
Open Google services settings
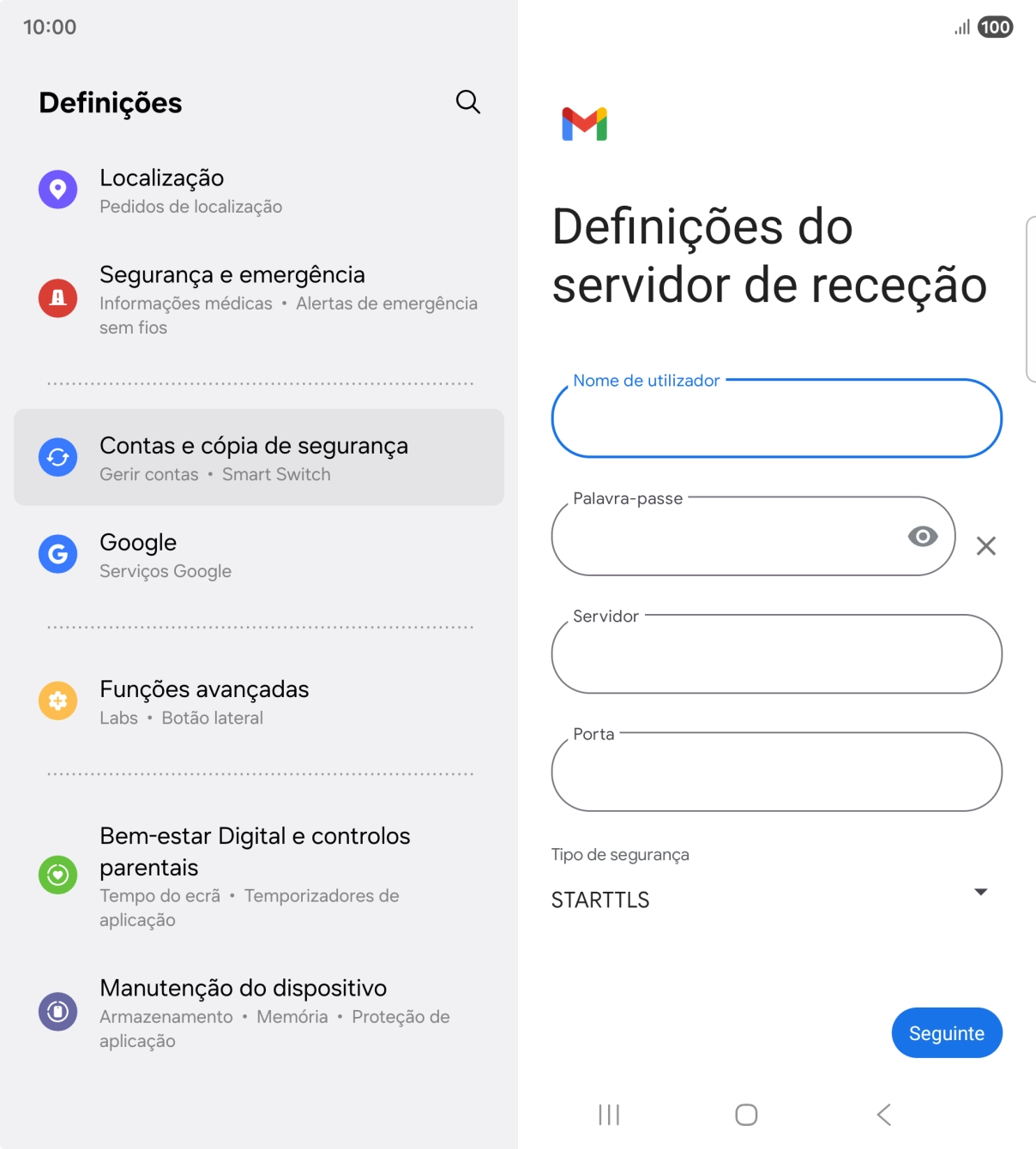pos(257,555)
